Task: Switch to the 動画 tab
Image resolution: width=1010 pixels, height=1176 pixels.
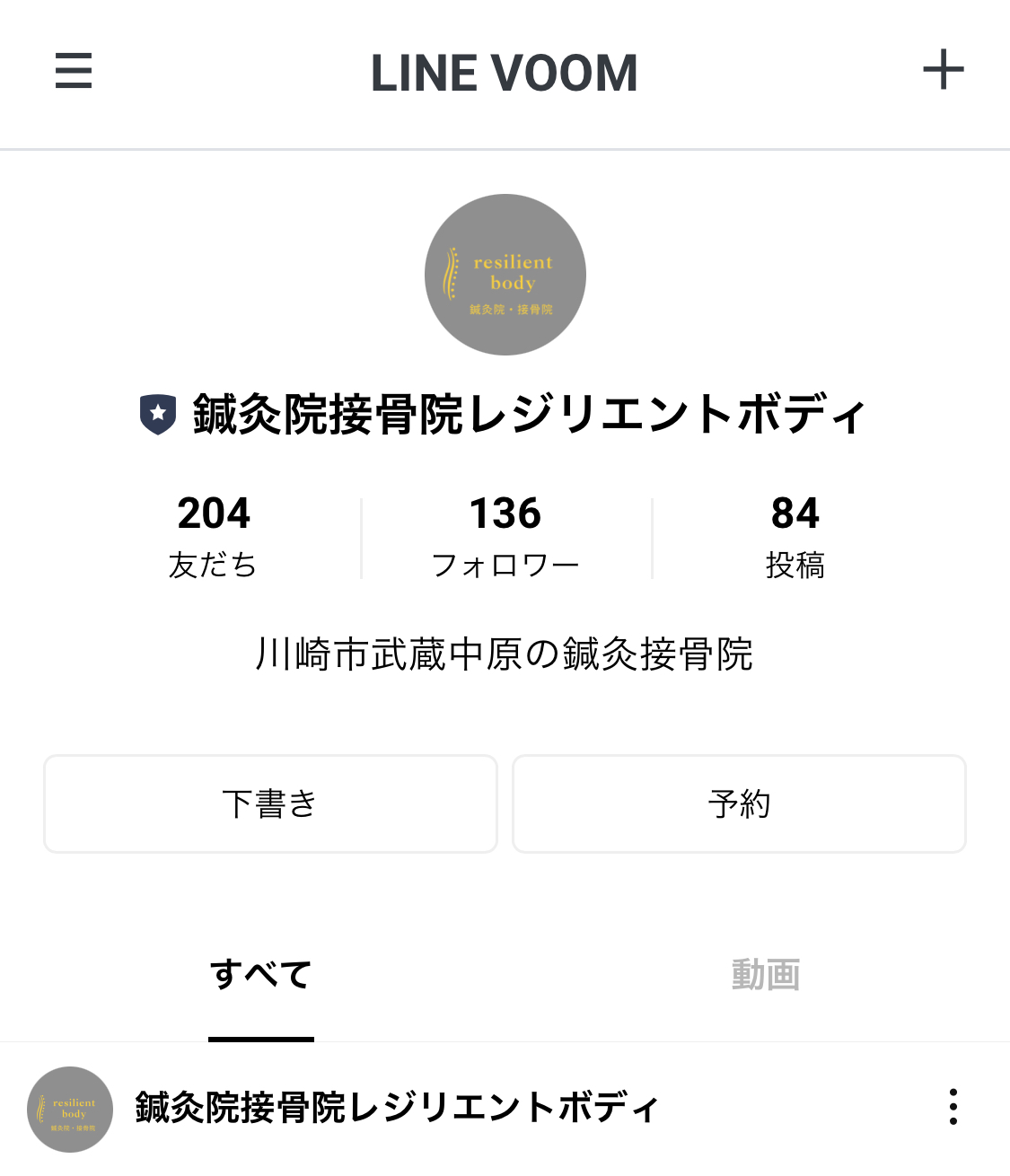Action: click(x=765, y=975)
